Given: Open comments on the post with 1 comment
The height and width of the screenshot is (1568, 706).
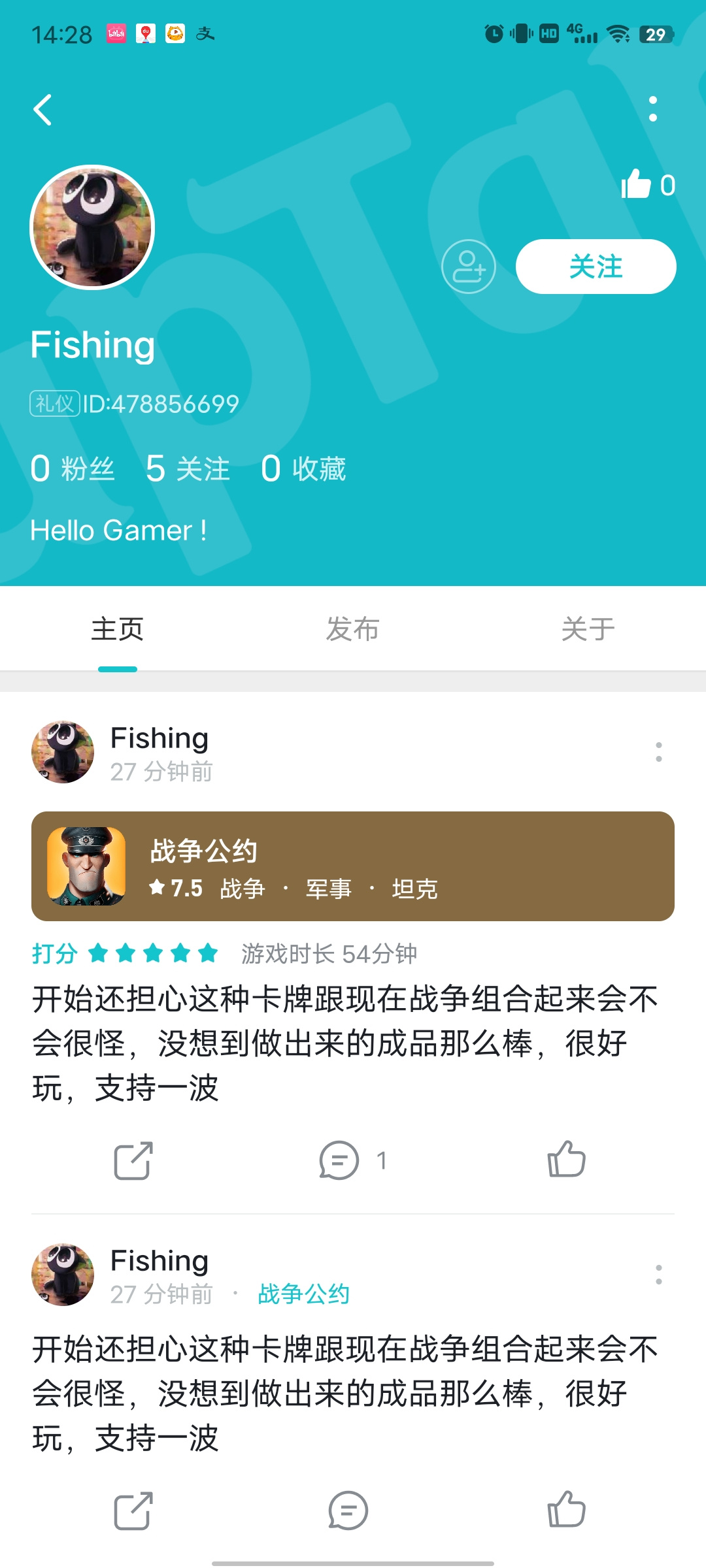Looking at the screenshot, I should pos(353,1160).
